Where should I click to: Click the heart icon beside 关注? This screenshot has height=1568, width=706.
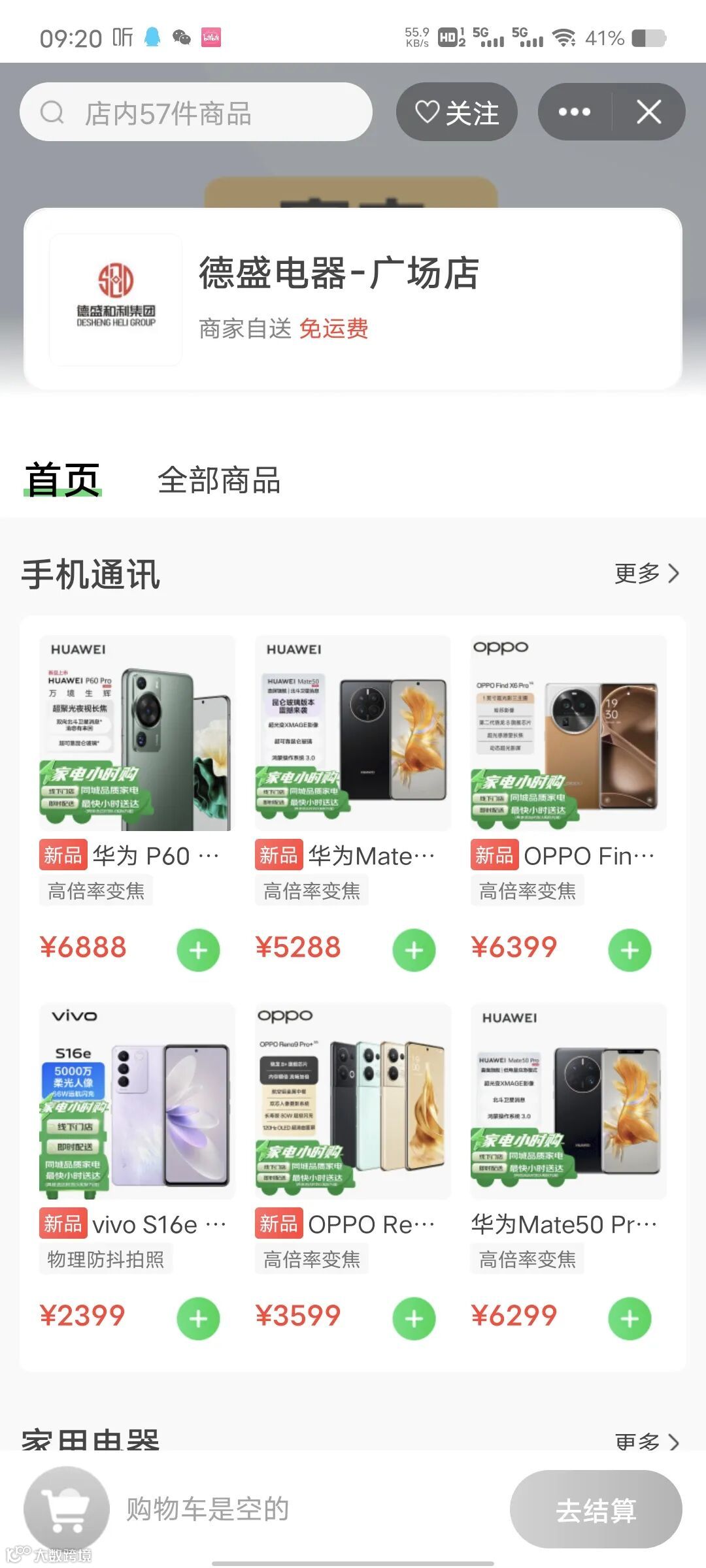pos(428,112)
